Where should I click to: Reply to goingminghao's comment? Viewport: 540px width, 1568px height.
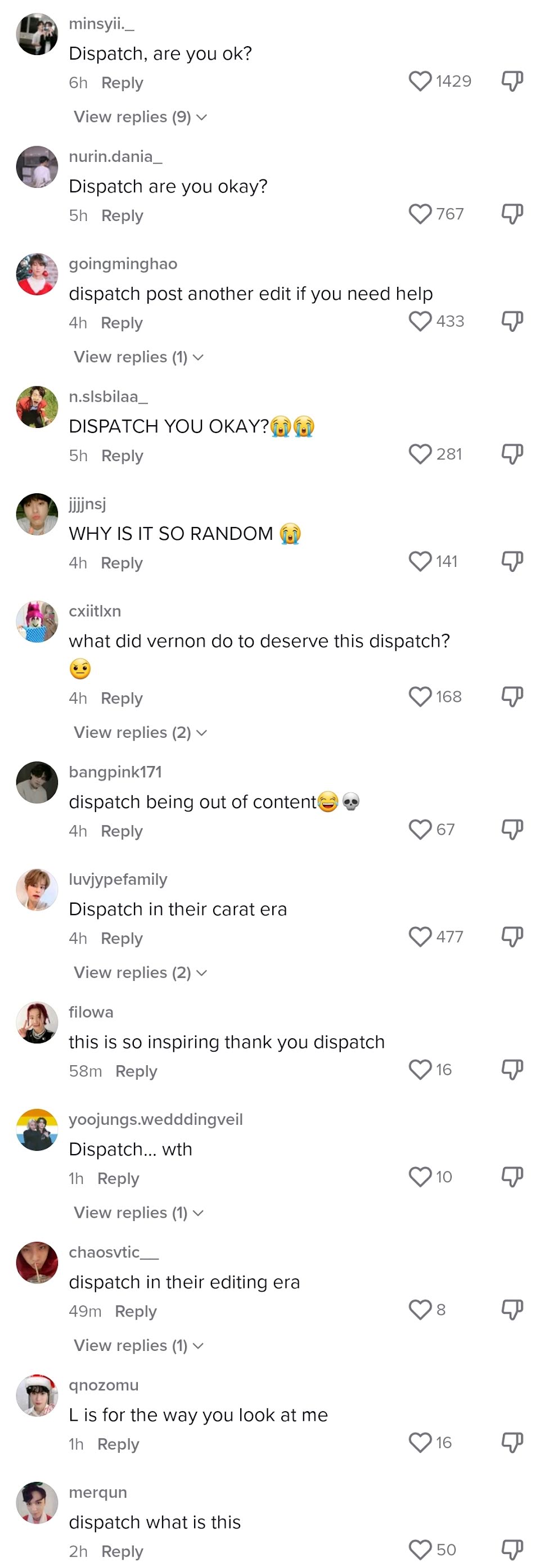coord(121,323)
